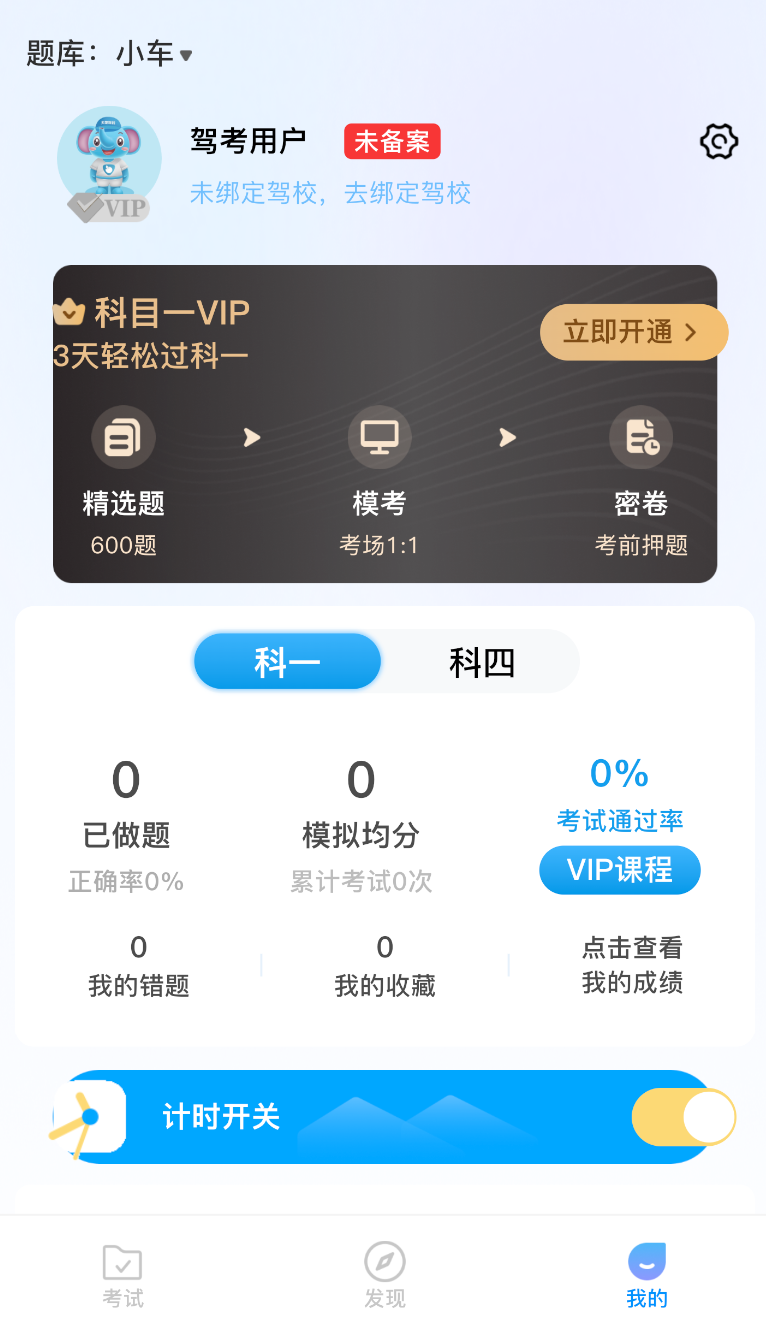Tap the arrow between 精选题 and 模考
766x1318 pixels.
pyautogui.click(x=250, y=437)
